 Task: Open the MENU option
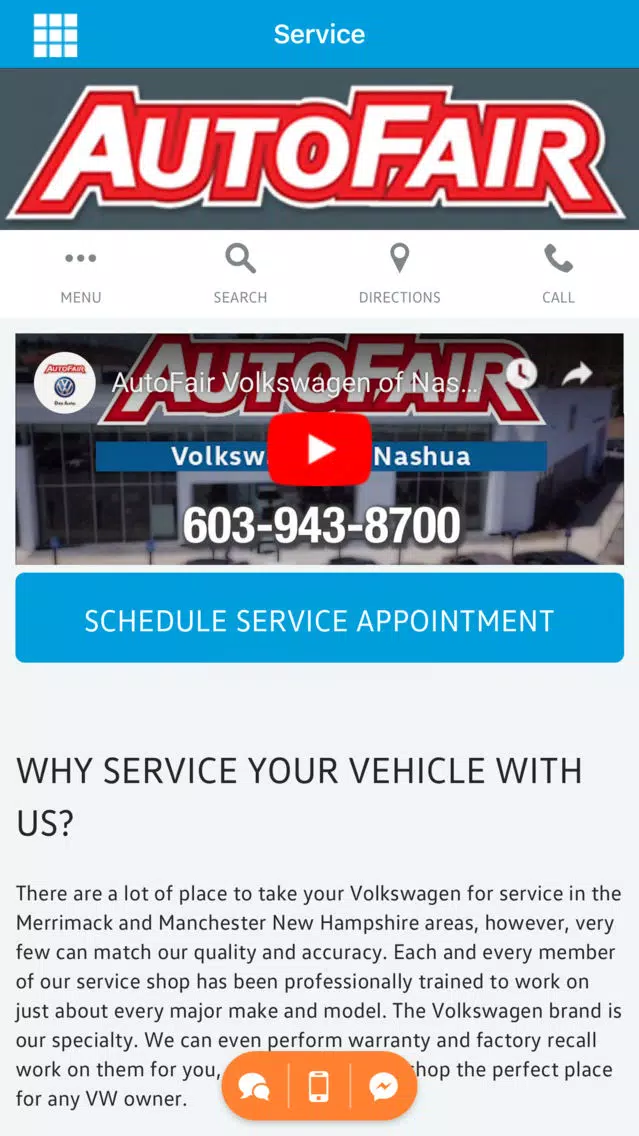click(80, 275)
